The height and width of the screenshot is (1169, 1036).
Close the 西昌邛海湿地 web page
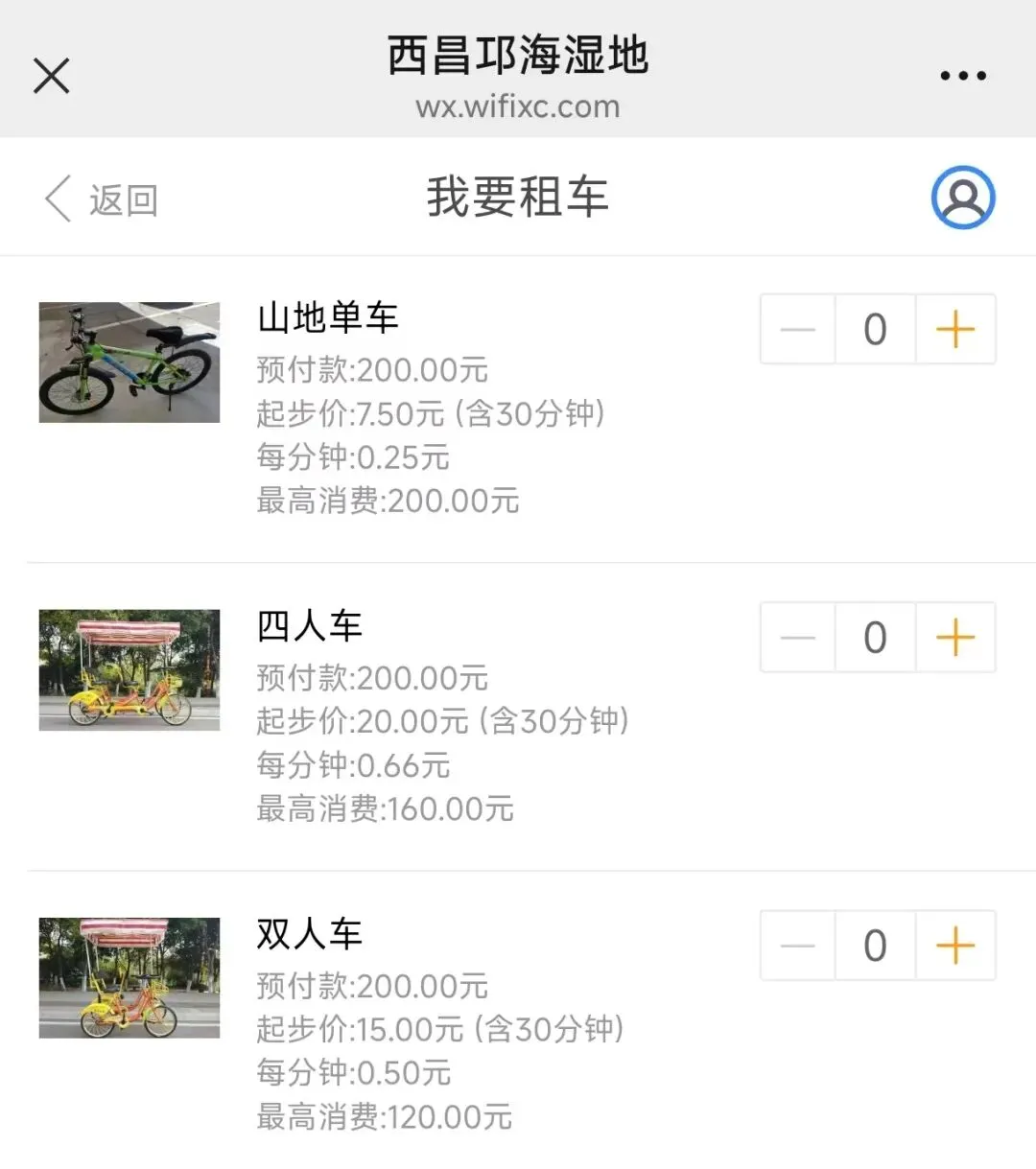tap(52, 76)
